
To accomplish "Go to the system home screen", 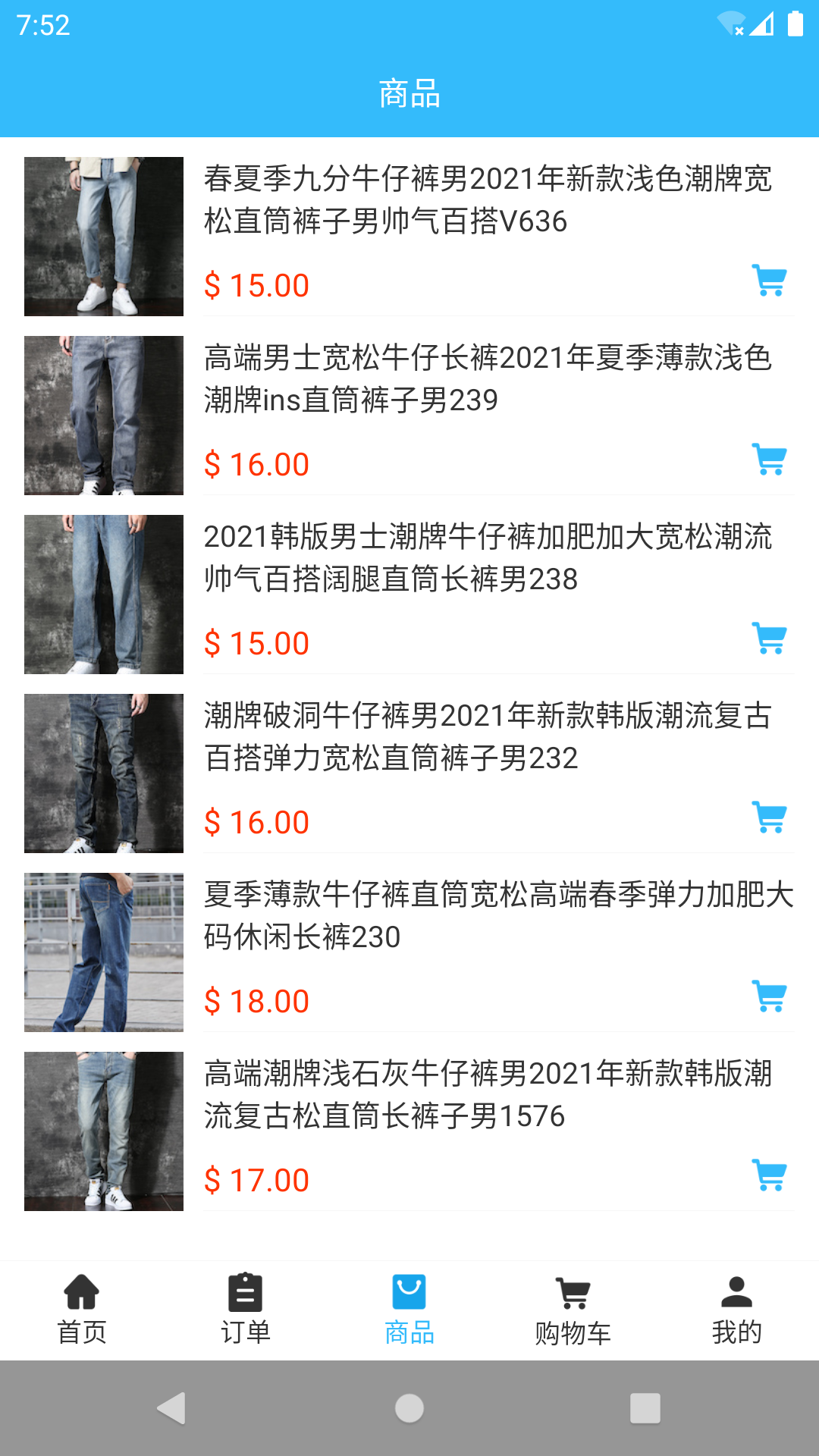I will tap(409, 1408).
